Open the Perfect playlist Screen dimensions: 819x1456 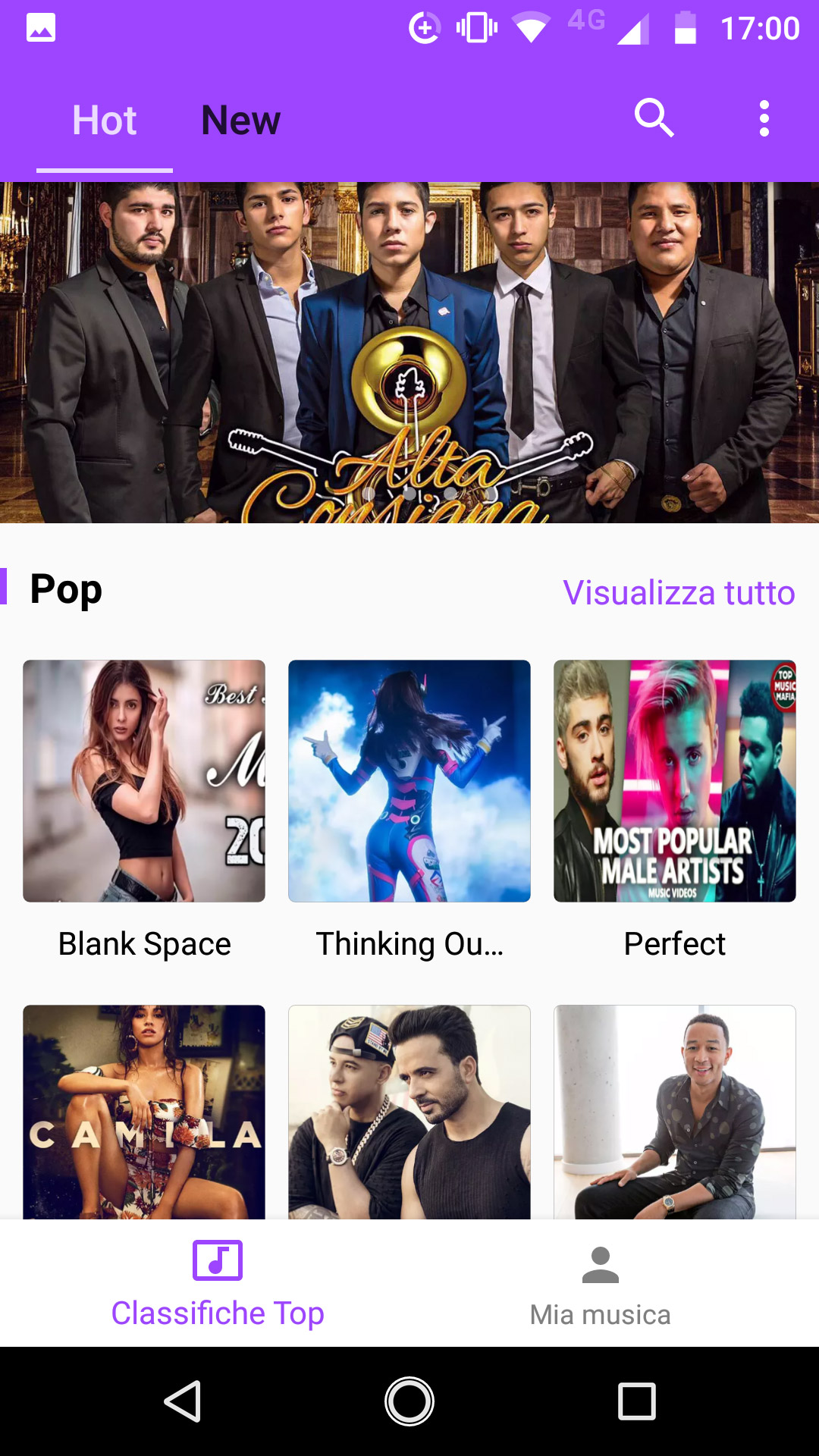coord(675,781)
